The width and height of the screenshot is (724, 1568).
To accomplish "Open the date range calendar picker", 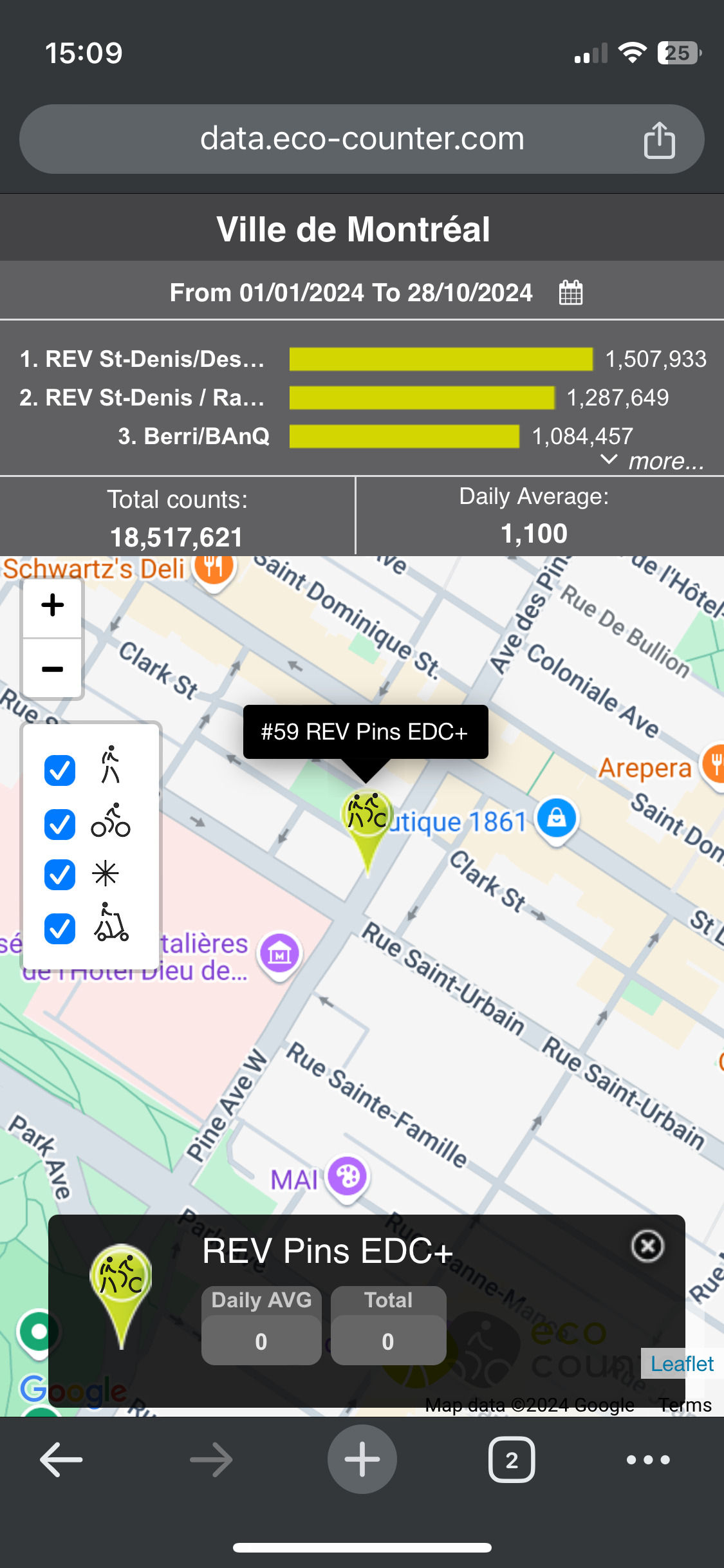I will (x=570, y=293).
